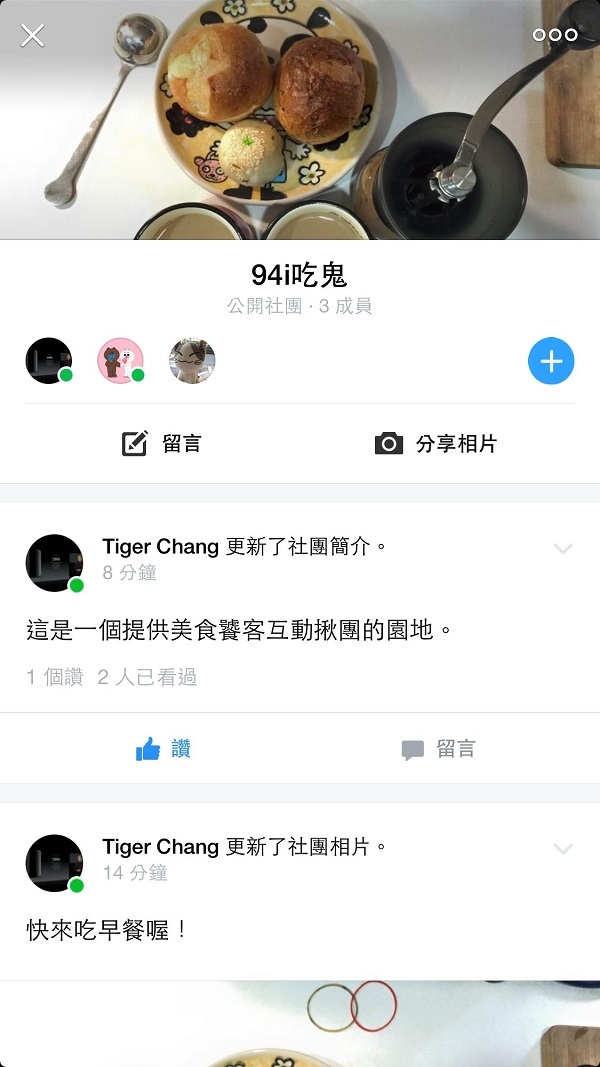Expand options for the 更新了社團簡介 post
The height and width of the screenshot is (1067, 600).
click(x=563, y=548)
